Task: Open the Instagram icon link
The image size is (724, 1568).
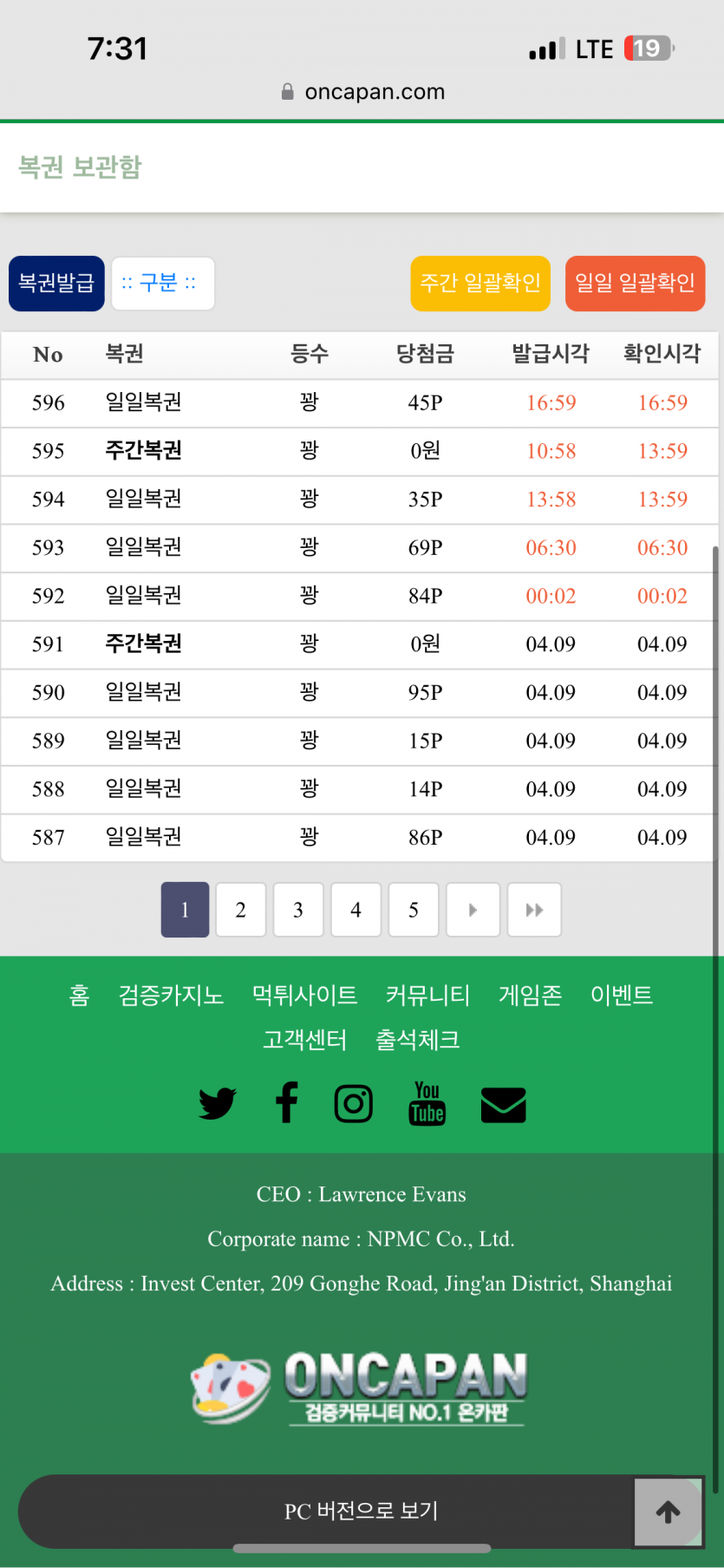Action: pyautogui.click(x=354, y=1103)
